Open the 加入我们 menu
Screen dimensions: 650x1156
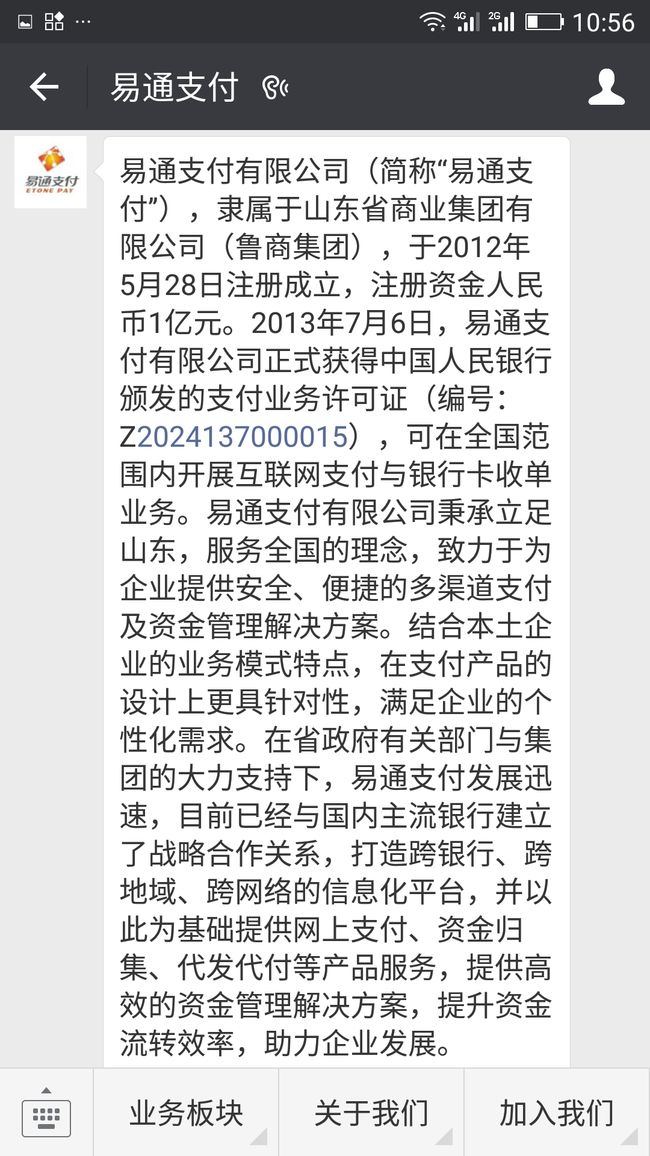tap(557, 1112)
